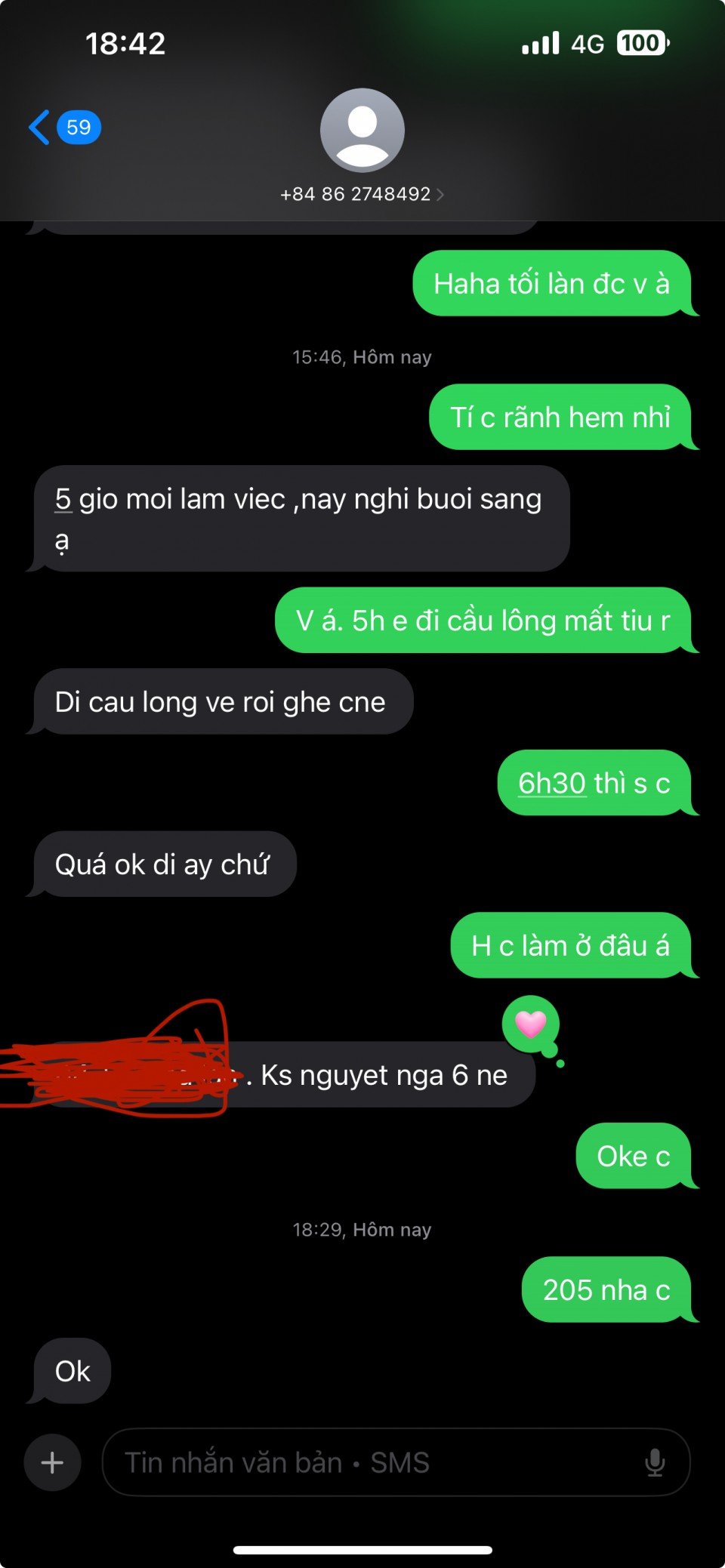Tap the plus attachment button
Viewport: 725px width, 1568px height.
[52, 1463]
